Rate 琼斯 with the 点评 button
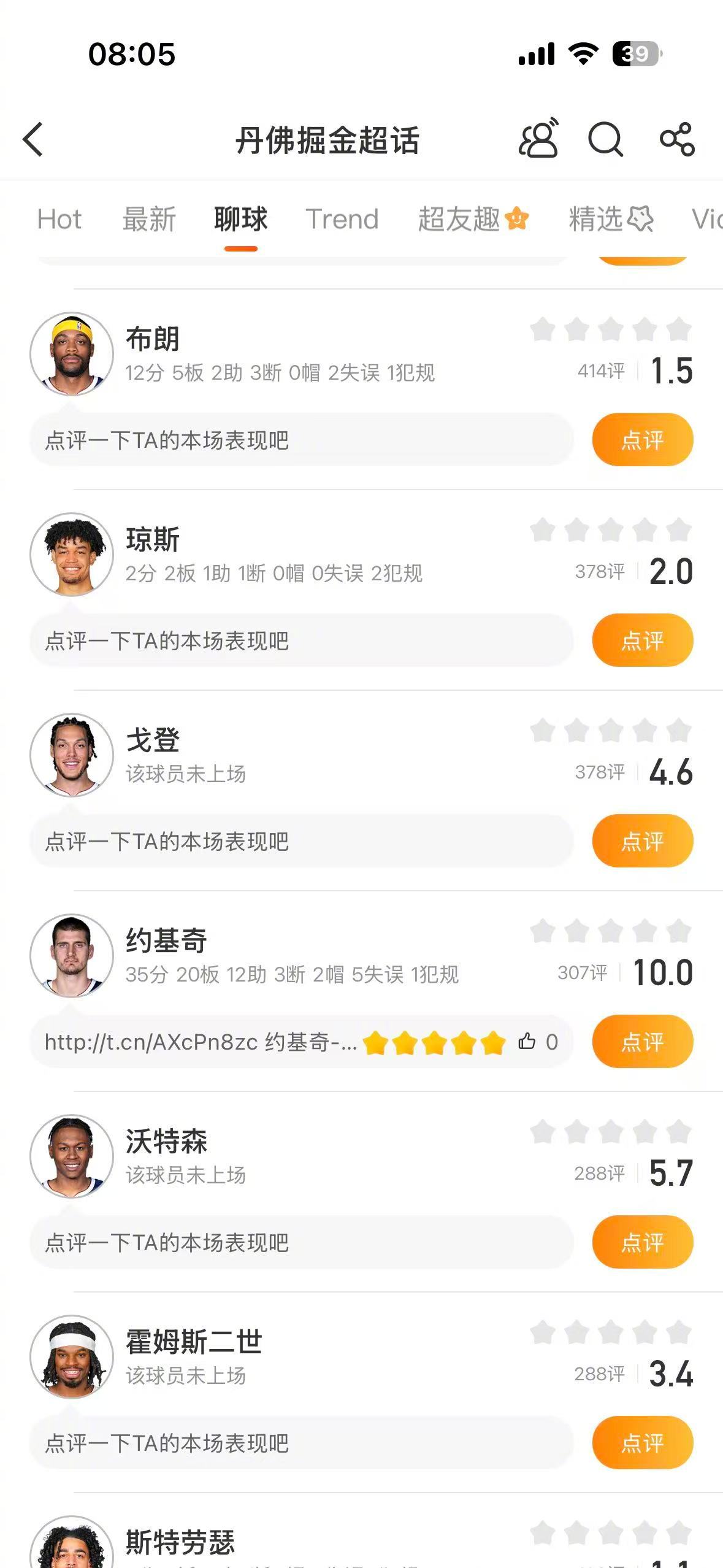This screenshot has height=1568, width=723. click(x=642, y=640)
